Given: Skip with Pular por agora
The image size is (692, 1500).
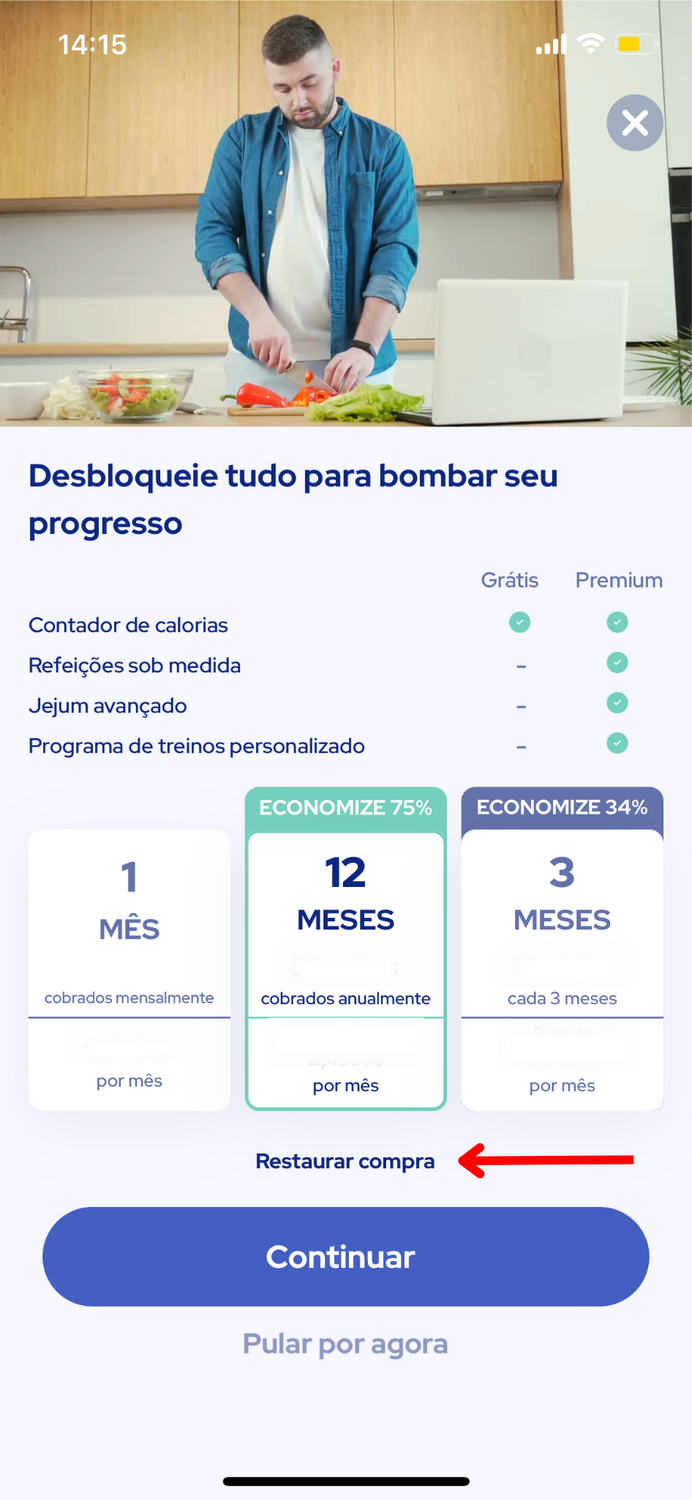Looking at the screenshot, I should click(345, 1343).
